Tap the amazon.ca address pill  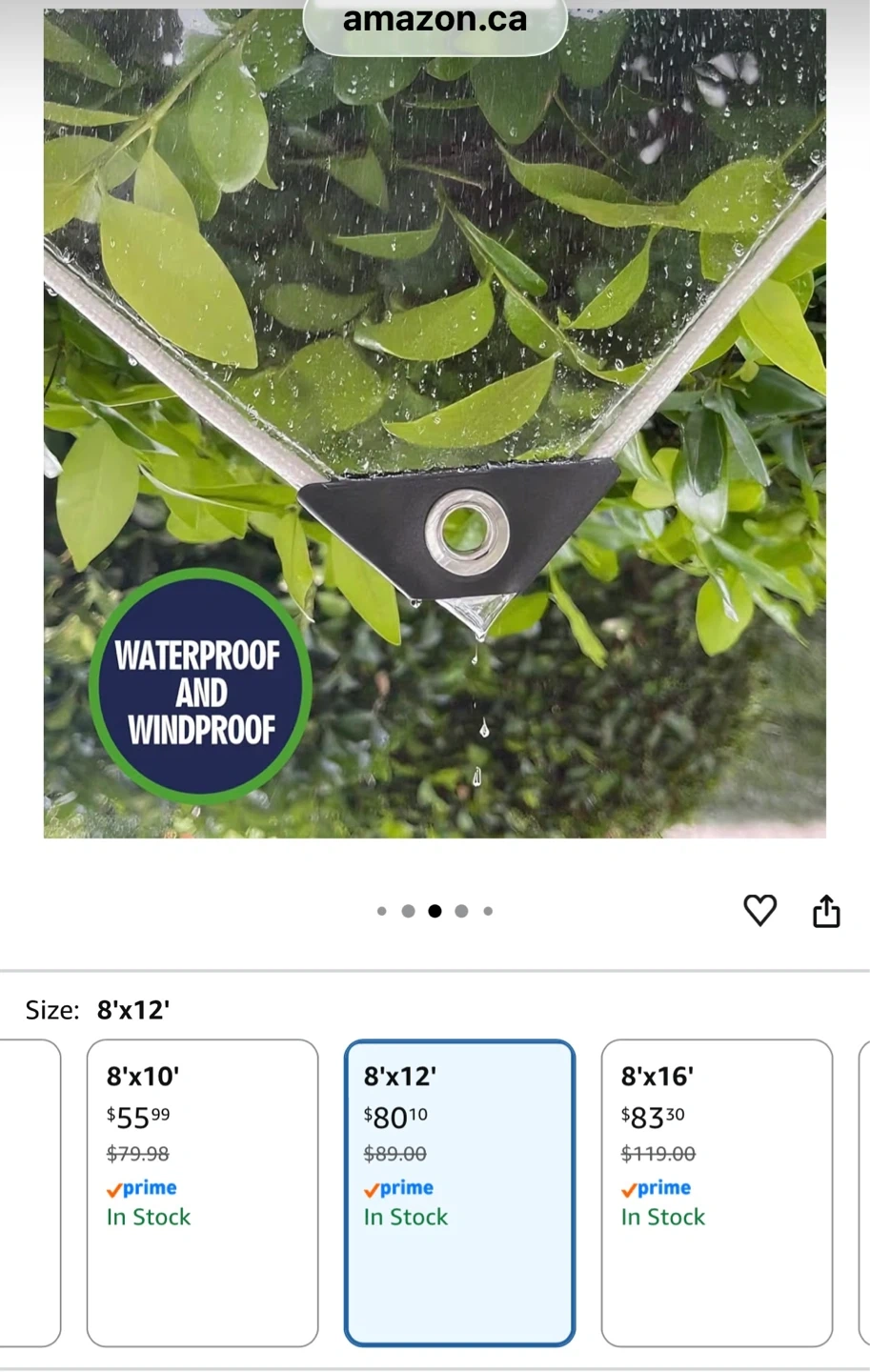tap(435, 21)
